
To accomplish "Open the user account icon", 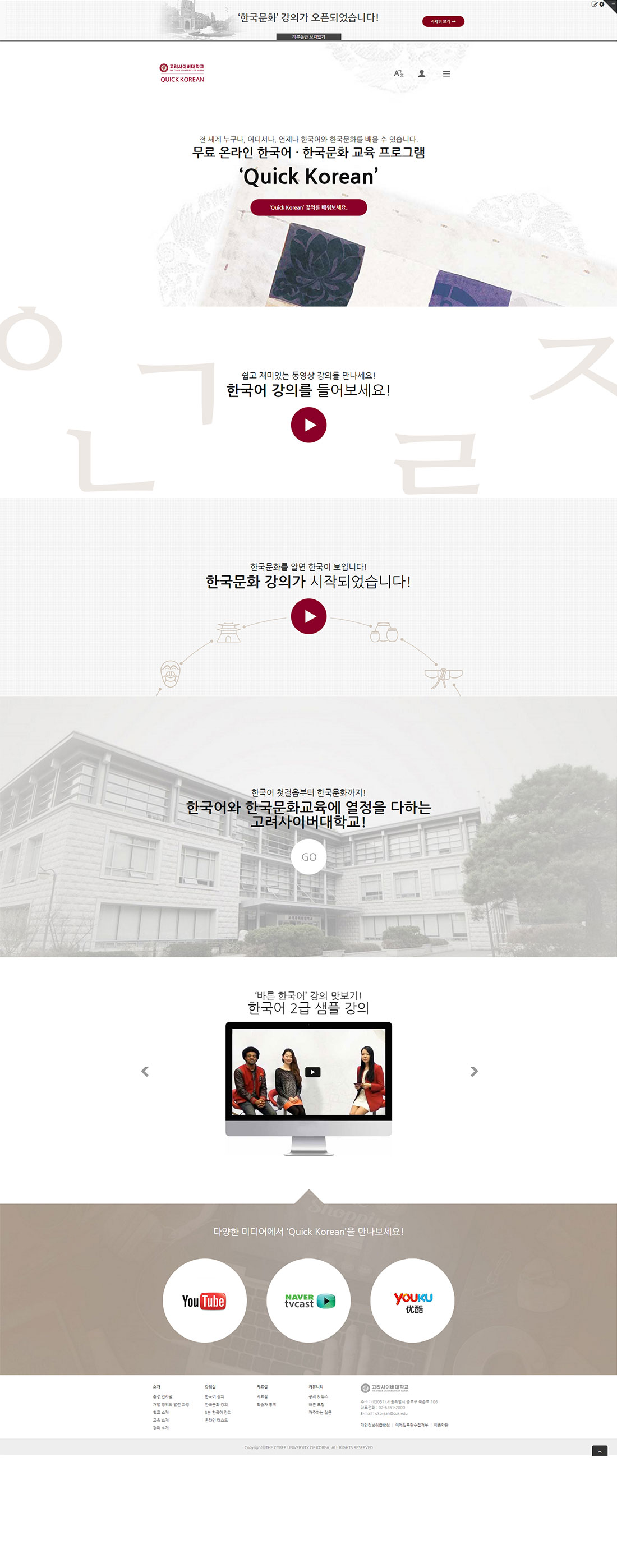I will (421, 73).
